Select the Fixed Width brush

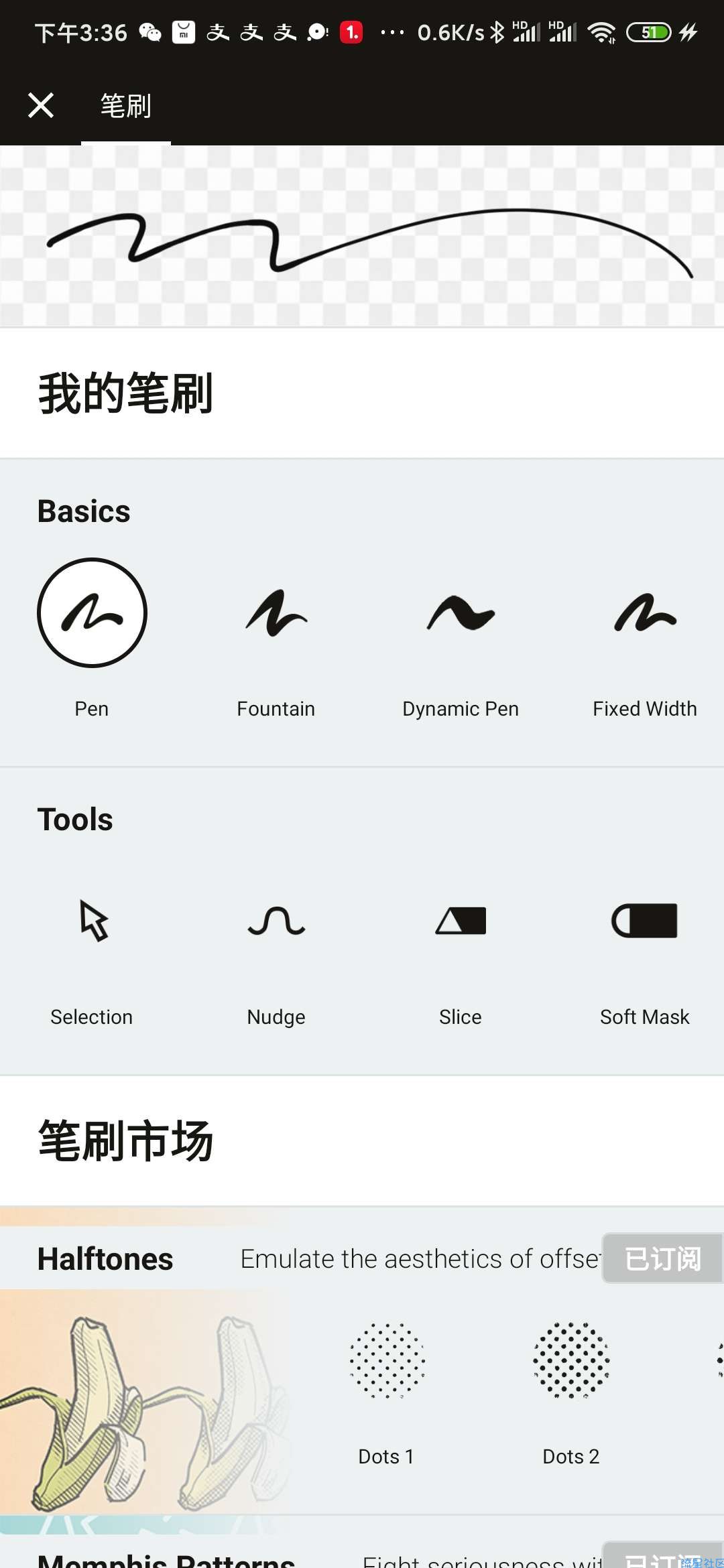click(x=645, y=613)
